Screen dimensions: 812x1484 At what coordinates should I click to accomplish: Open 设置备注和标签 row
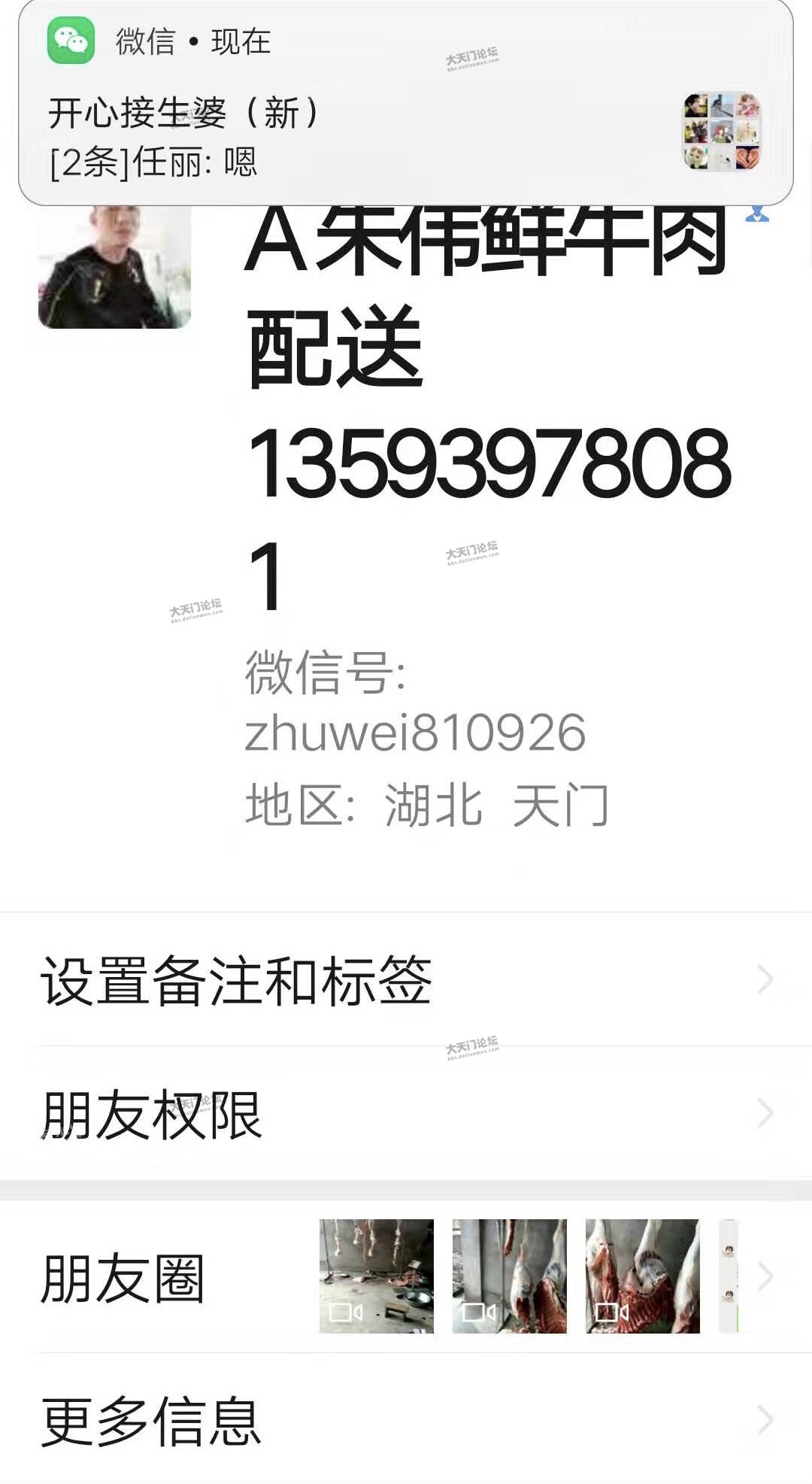click(404, 979)
